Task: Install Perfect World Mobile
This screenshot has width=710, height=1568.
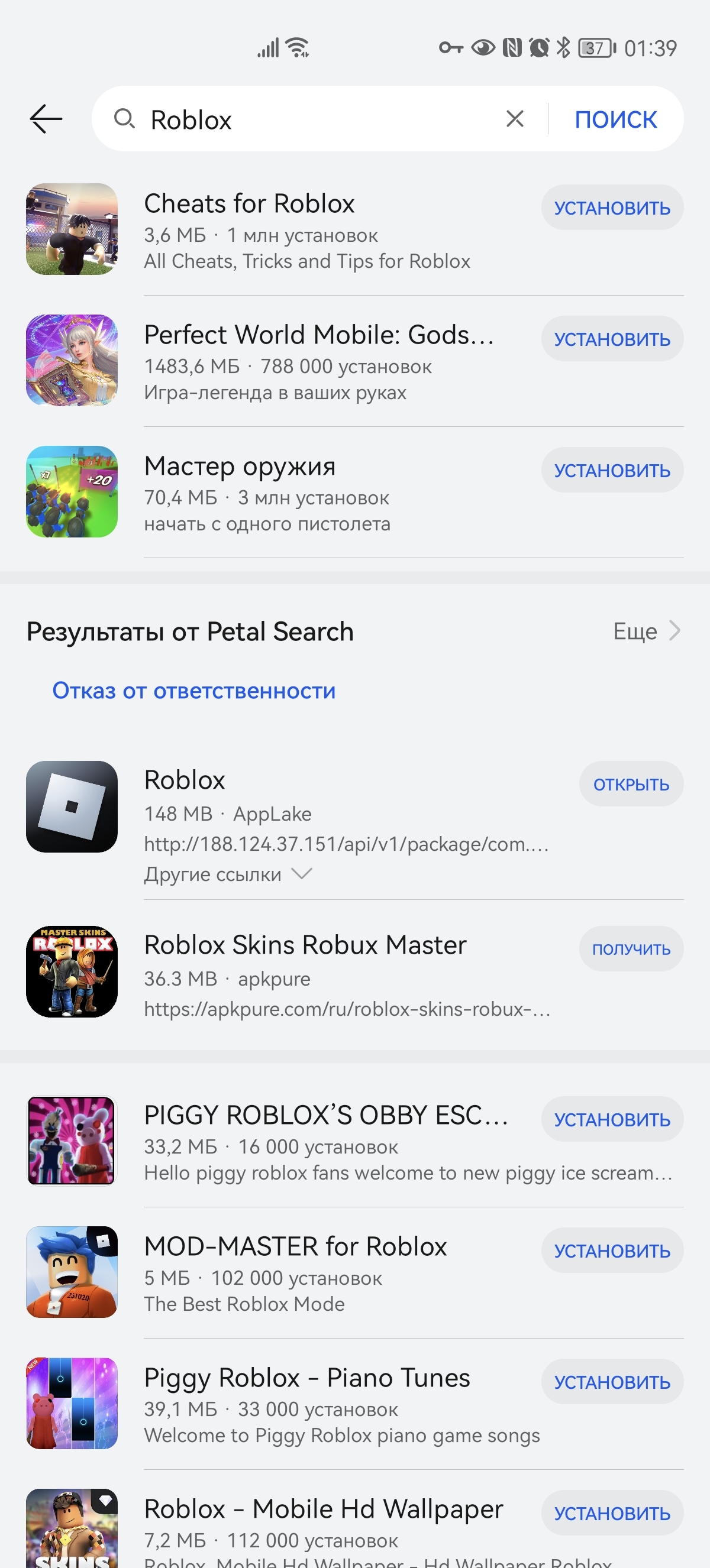Action: click(611, 339)
